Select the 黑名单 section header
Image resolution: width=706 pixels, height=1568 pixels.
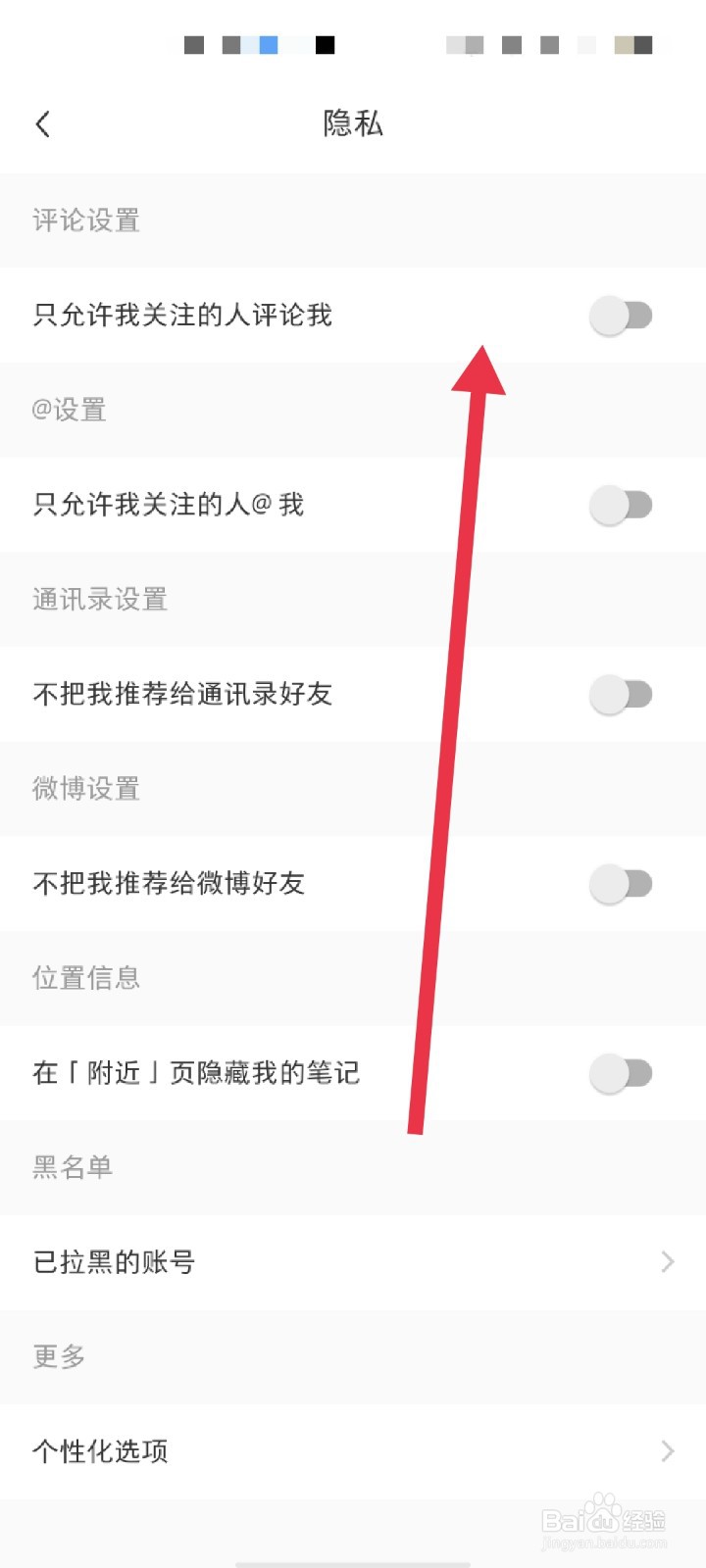coord(72,1167)
